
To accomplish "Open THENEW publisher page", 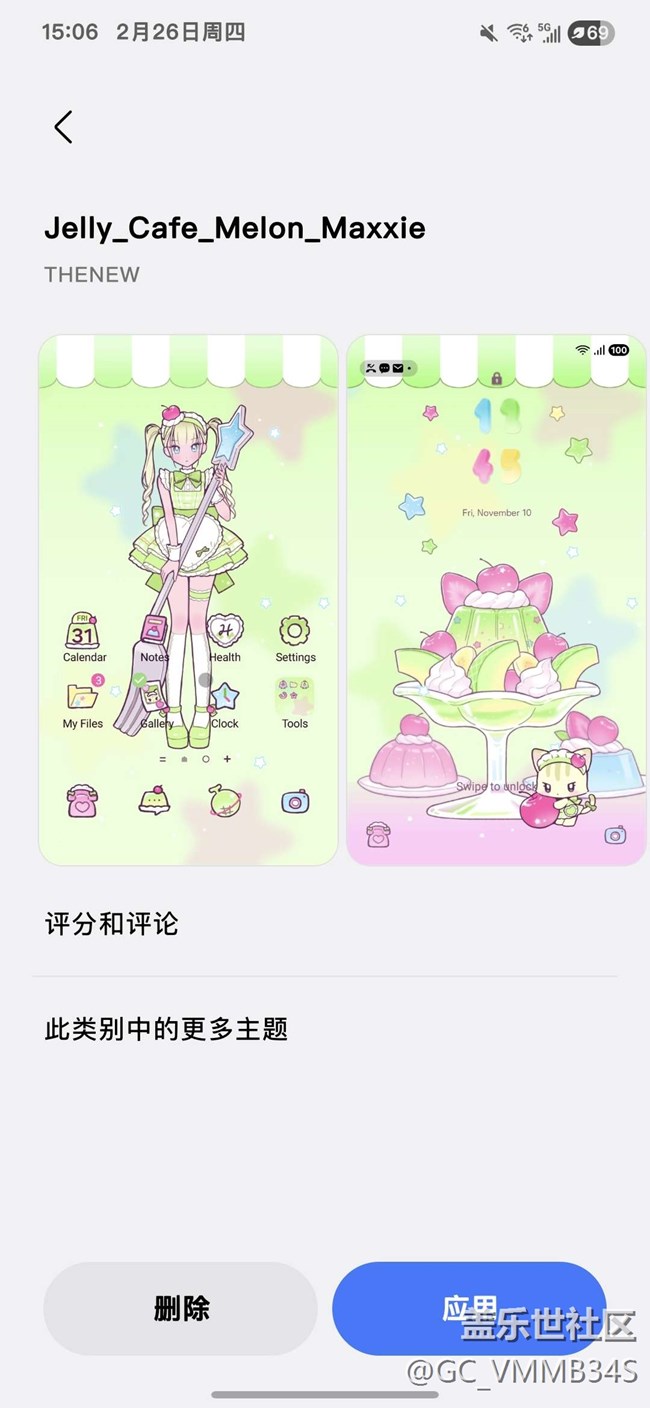I will pyautogui.click(x=92, y=274).
